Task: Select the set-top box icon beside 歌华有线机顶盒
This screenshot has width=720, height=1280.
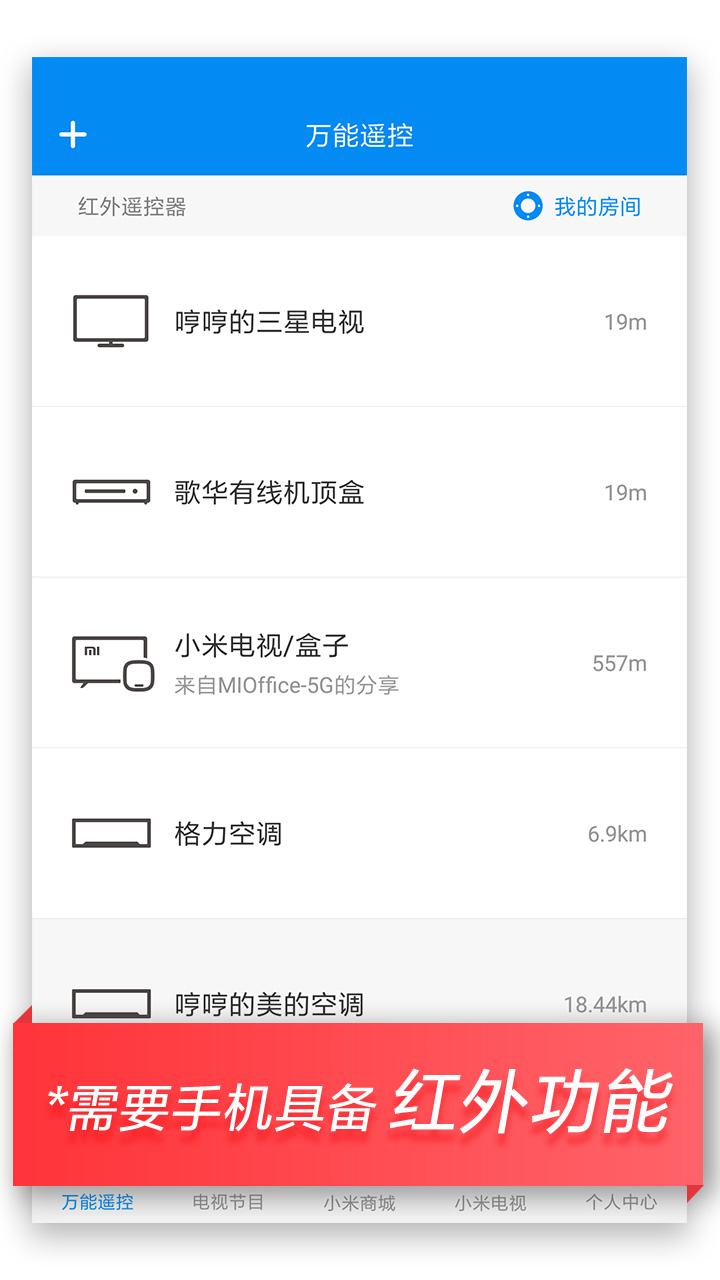Action: 110,491
